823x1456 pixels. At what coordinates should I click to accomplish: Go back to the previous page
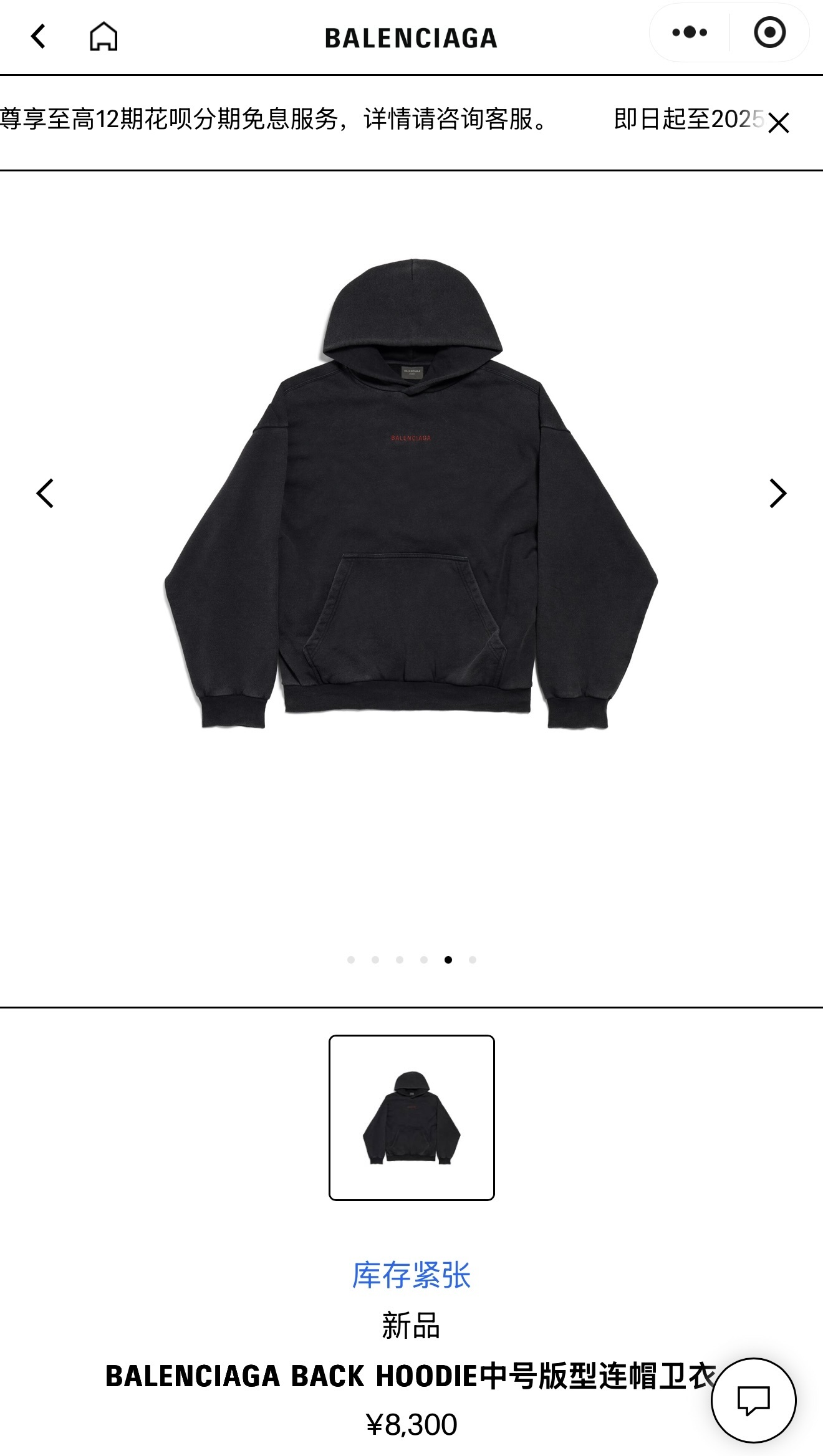coord(39,37)
